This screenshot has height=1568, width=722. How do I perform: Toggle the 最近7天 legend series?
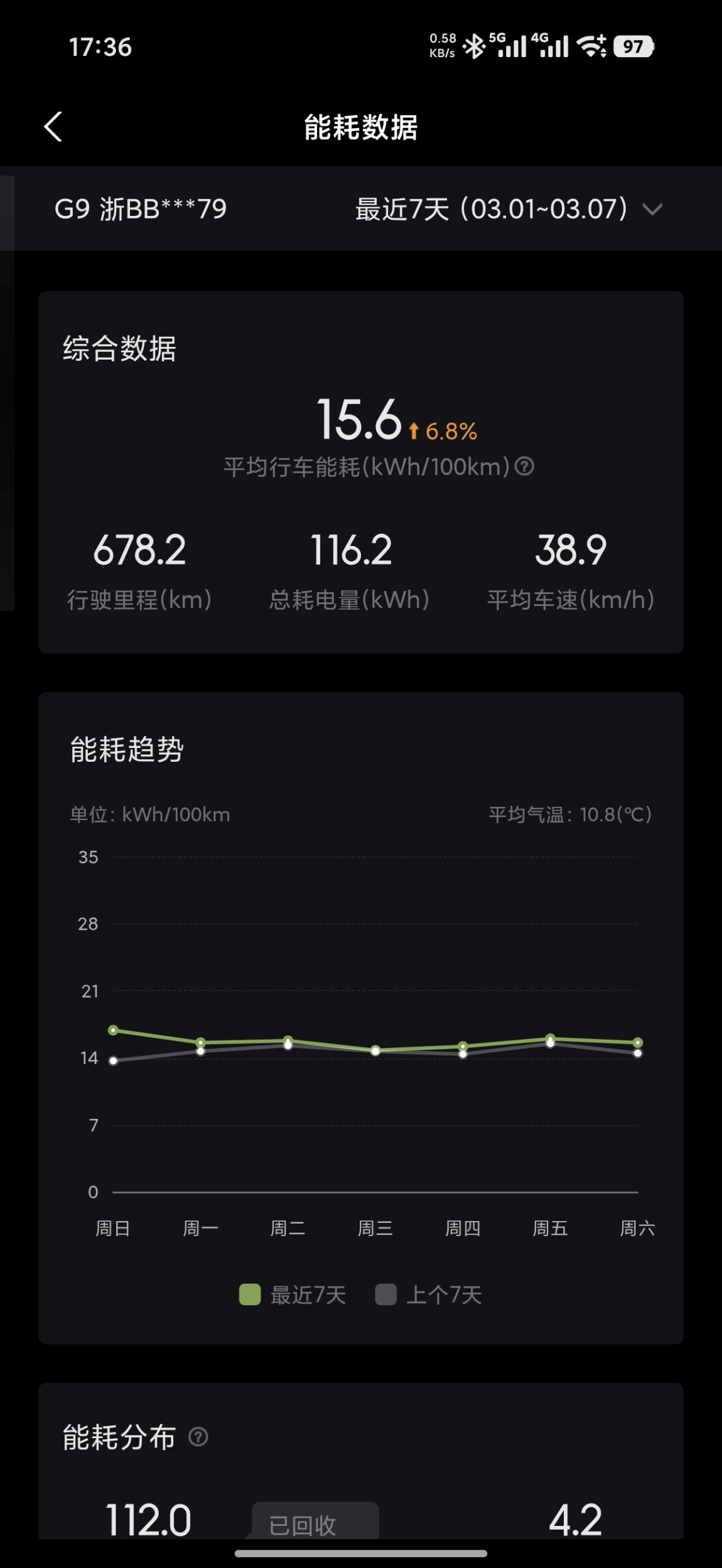point(293,1294)
